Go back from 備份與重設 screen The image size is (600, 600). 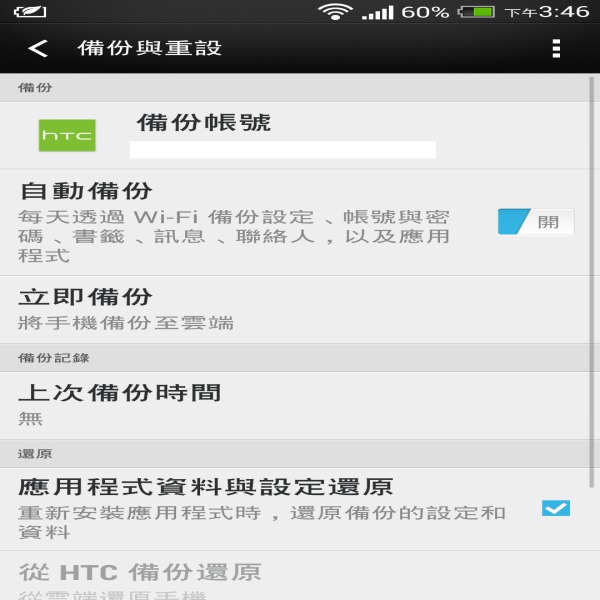point(38,49)
